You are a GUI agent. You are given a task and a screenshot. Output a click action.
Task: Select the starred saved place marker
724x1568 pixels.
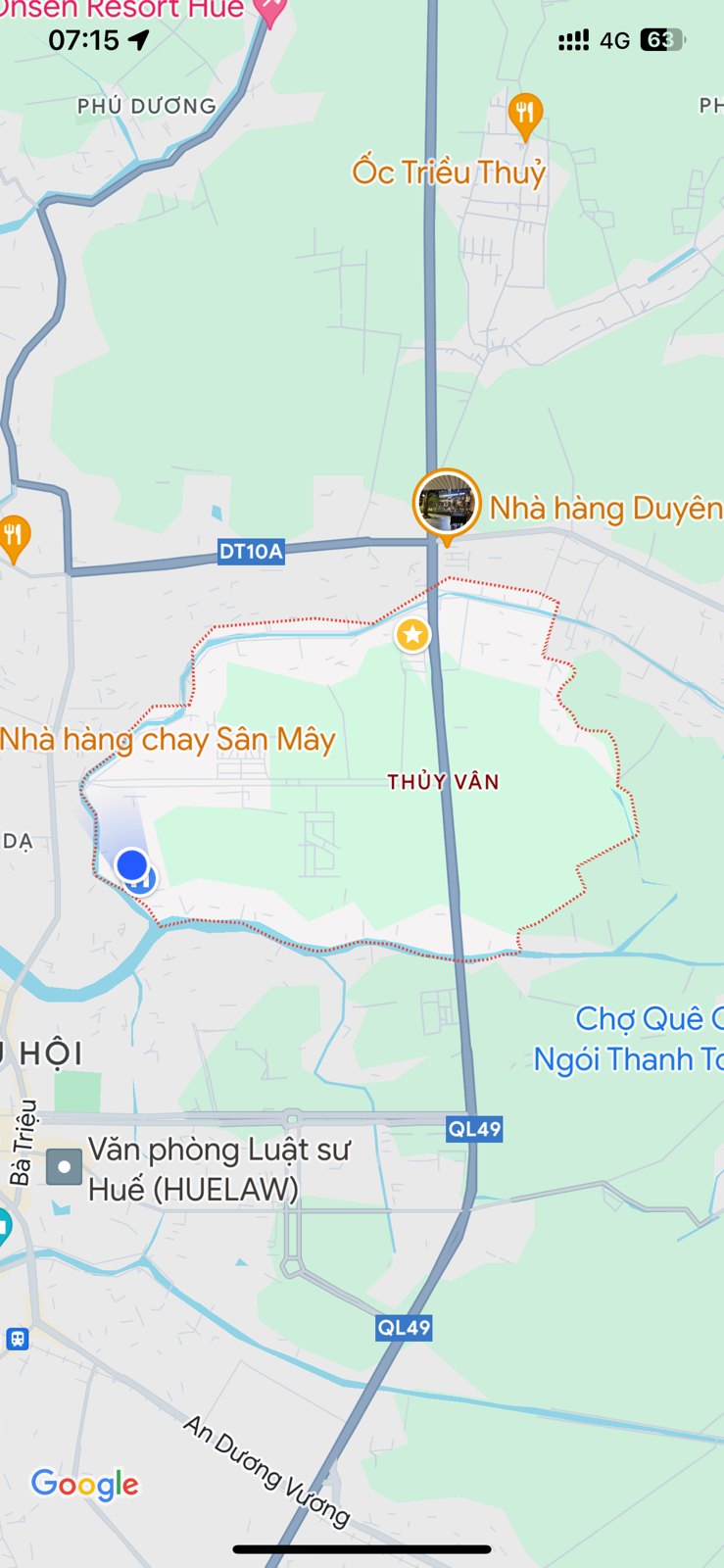(412, 635)
